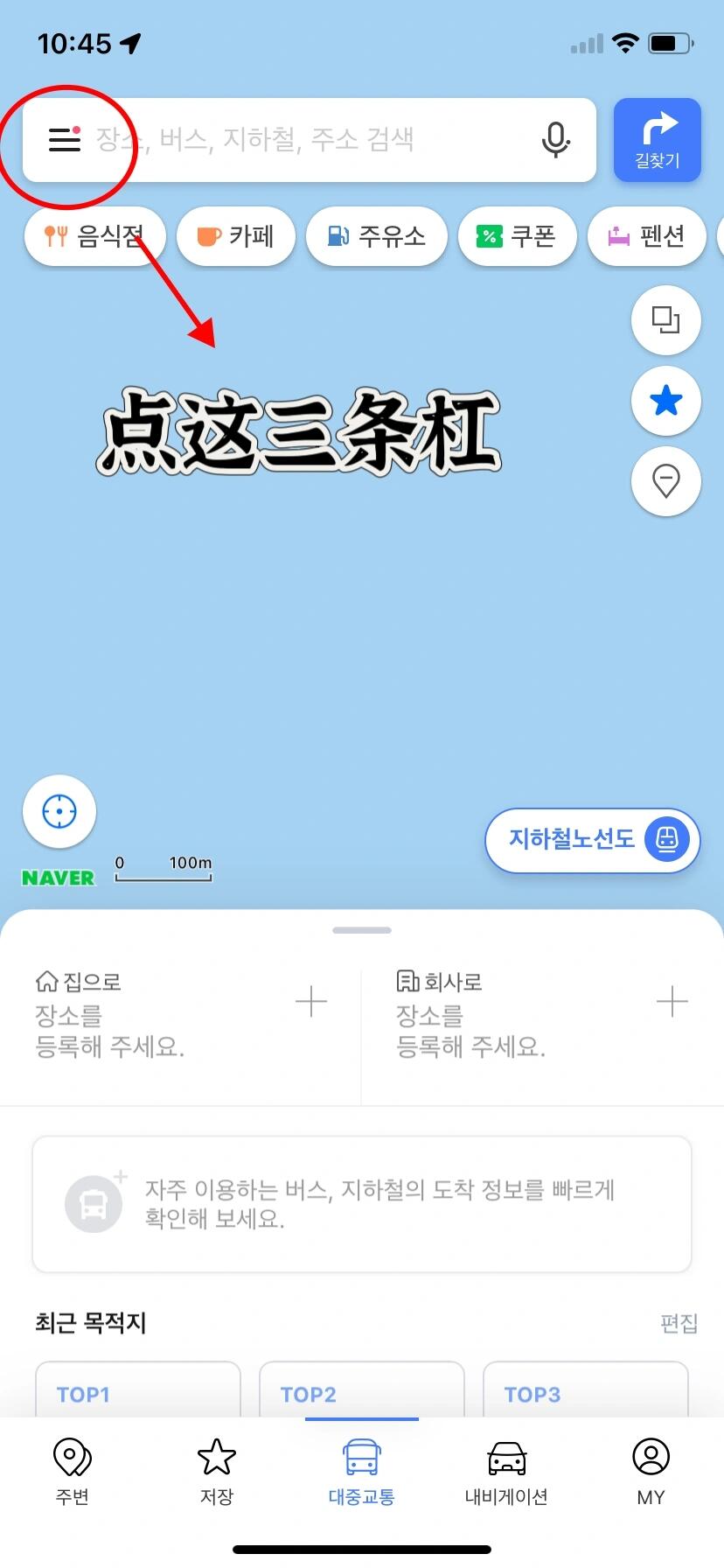The height and width of the screenshot is (1568, 724).
Task: Center the map on my location
Action: pyautogui.click(x=59, y=811)
